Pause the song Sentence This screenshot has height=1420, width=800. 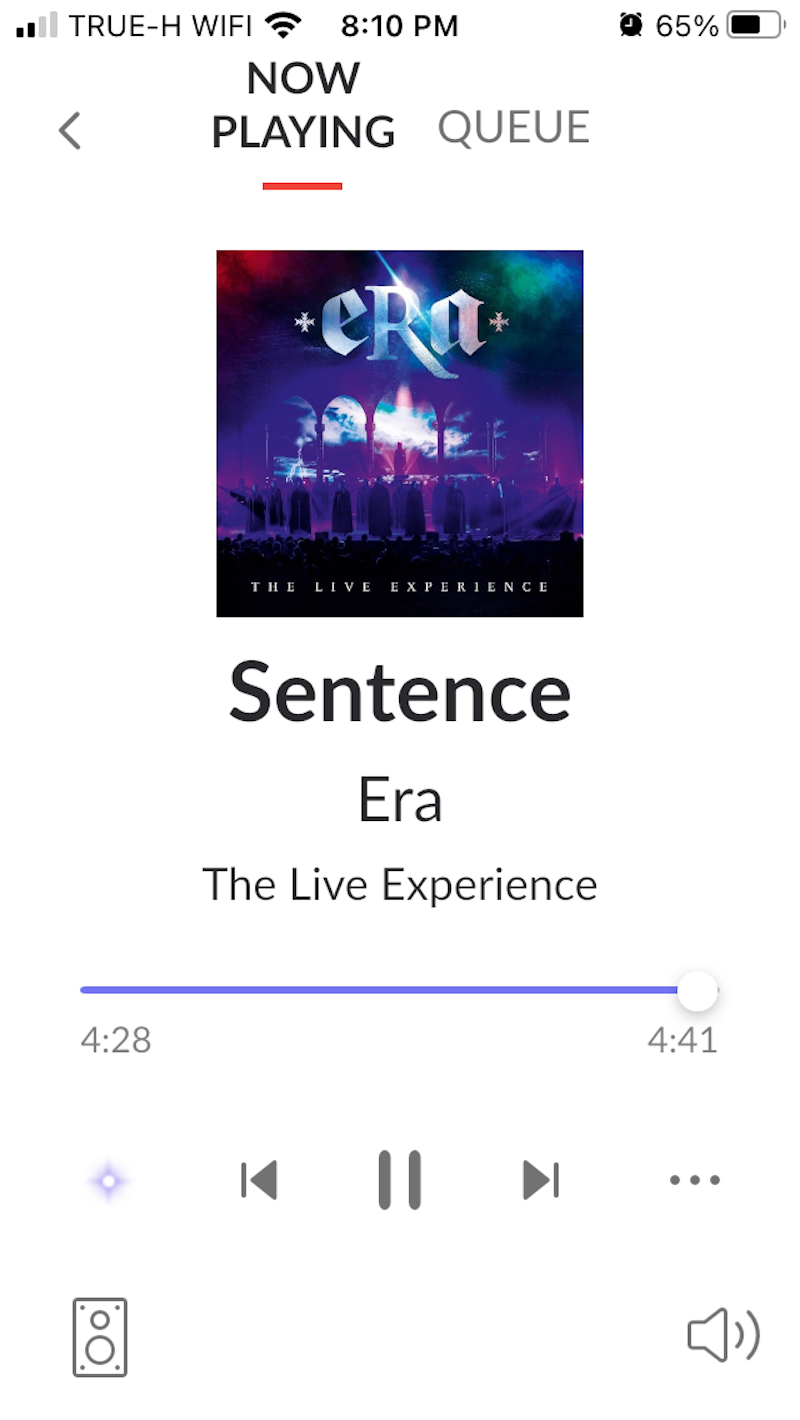tap(400, 1180)
